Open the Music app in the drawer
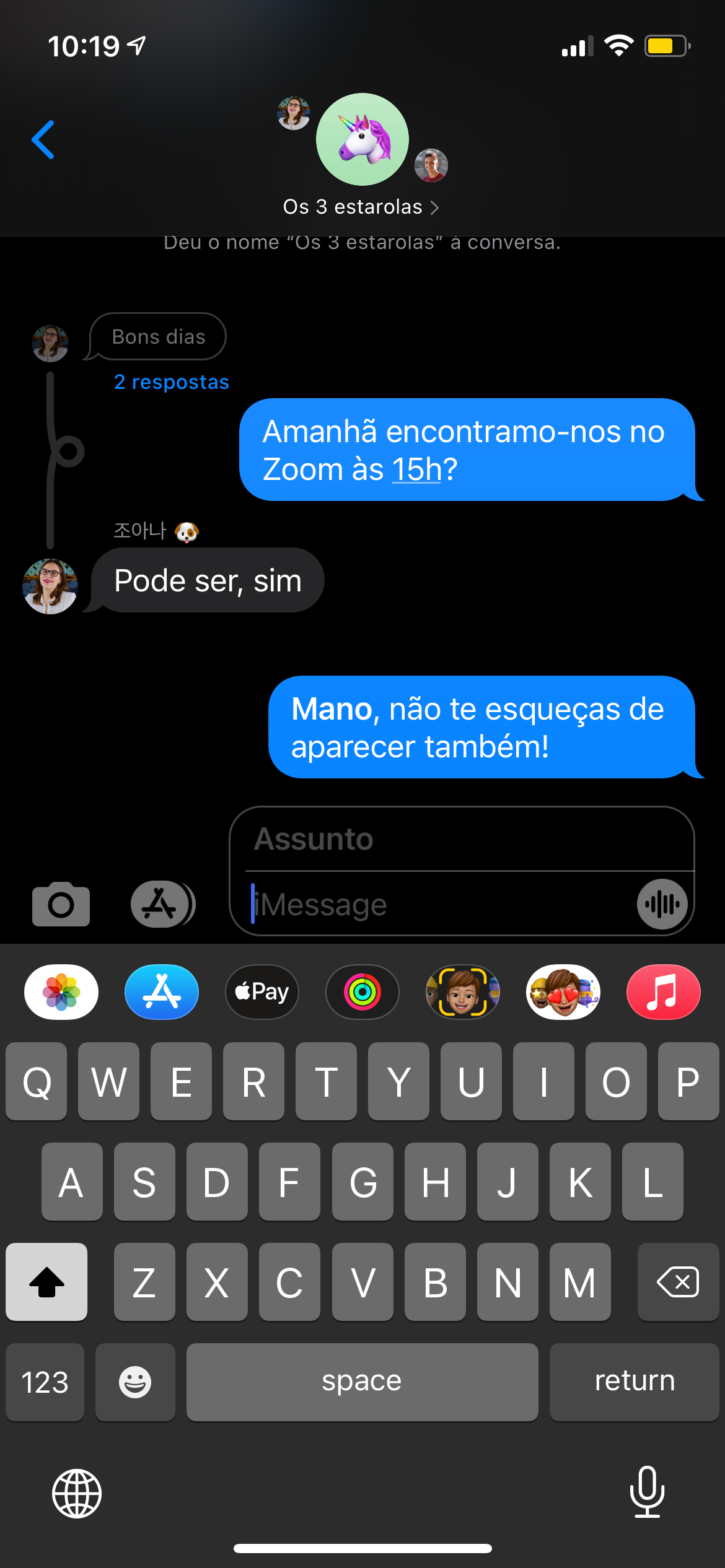The image size is (725, 1568). point(664,992)
